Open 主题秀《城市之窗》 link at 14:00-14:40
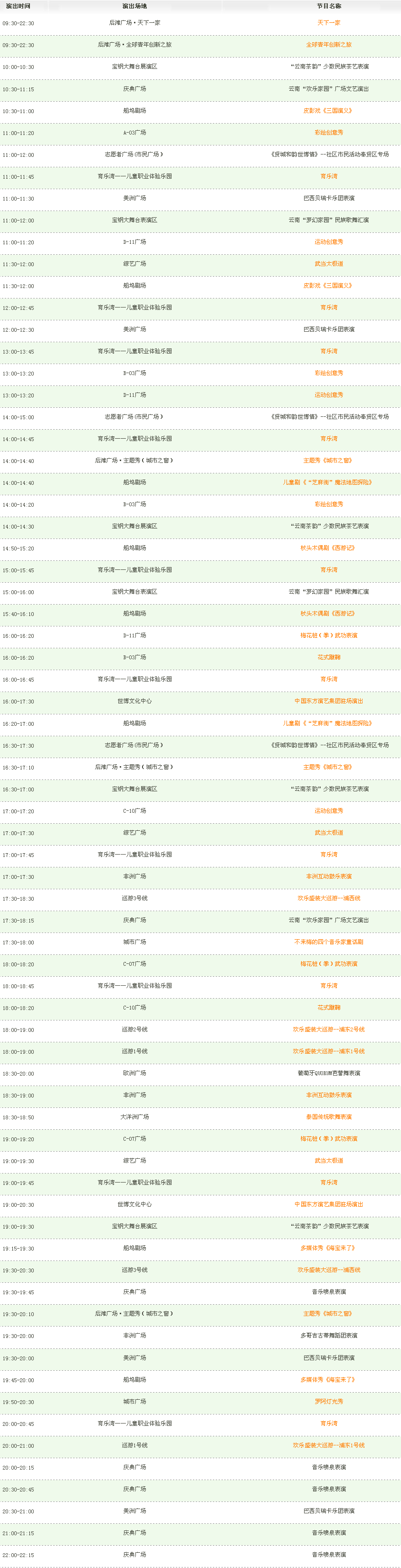 tap(329, 460)
